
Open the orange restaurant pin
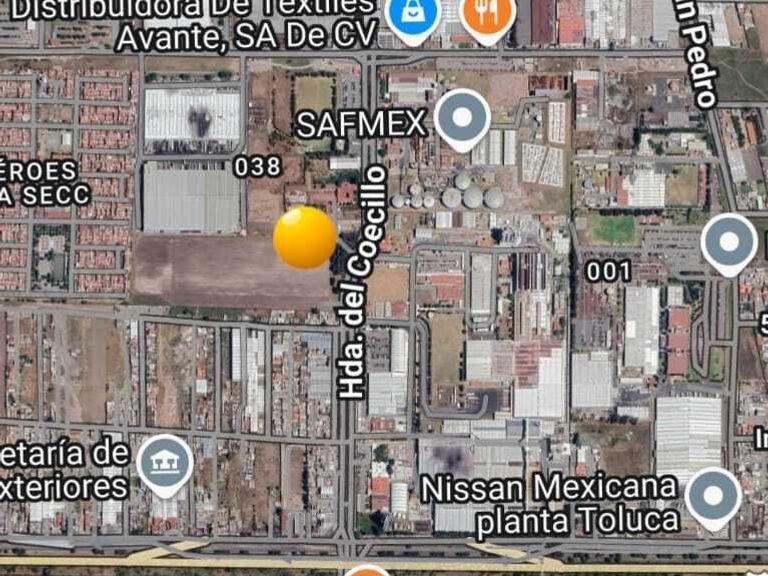pyautogui.click(x=488, y=14)
